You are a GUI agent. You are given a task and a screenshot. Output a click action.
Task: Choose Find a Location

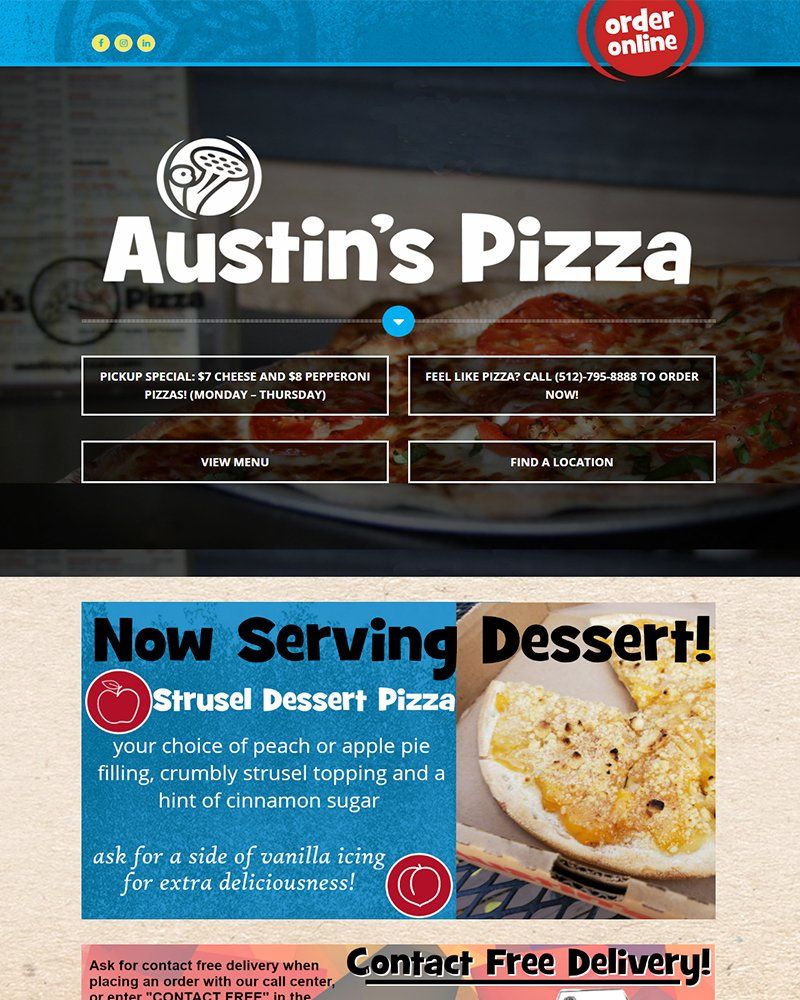561,462
